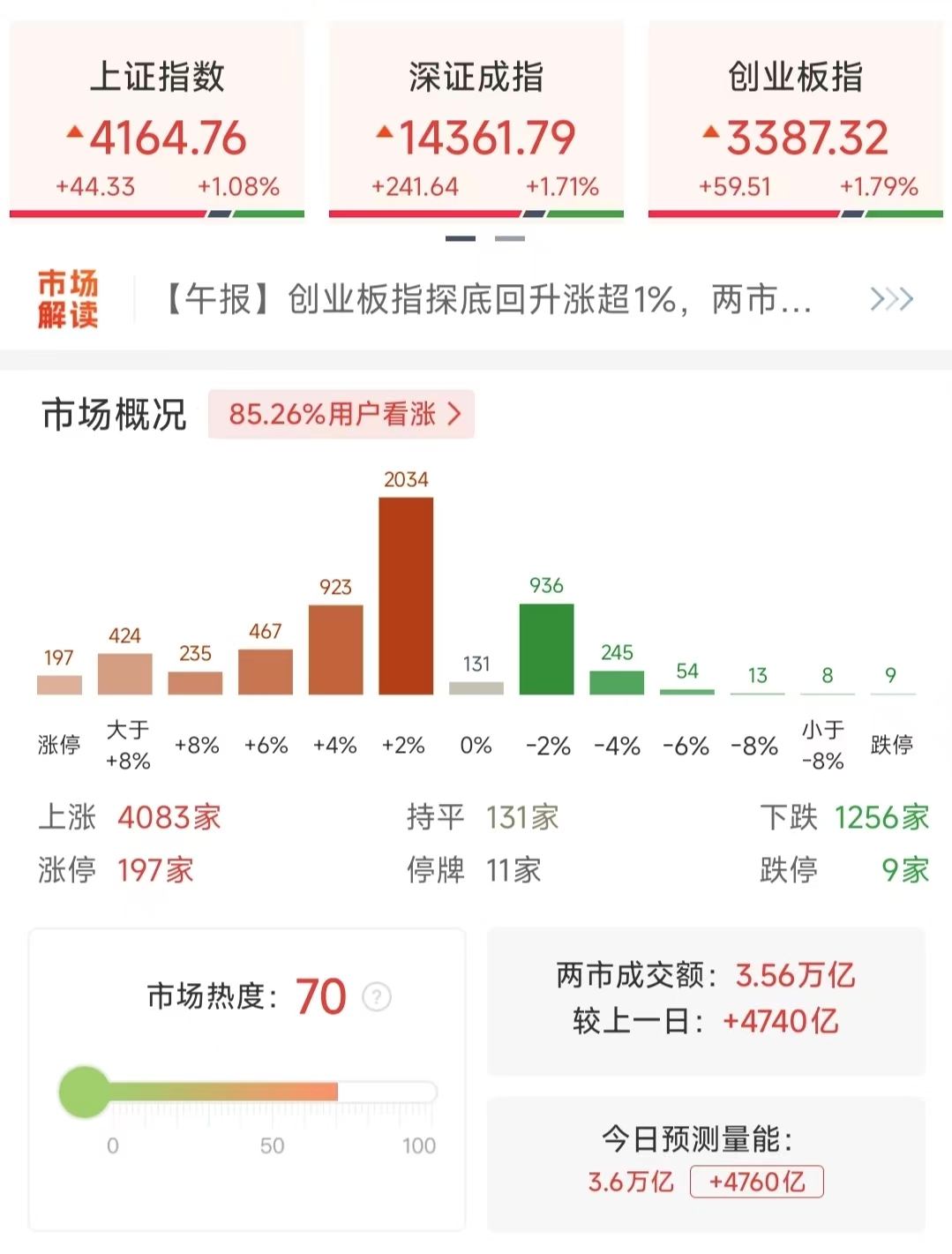The image size is (952, 1254).
Task: Tap the +4760亿 predicted volume tag
Action: pos(756,1182)
